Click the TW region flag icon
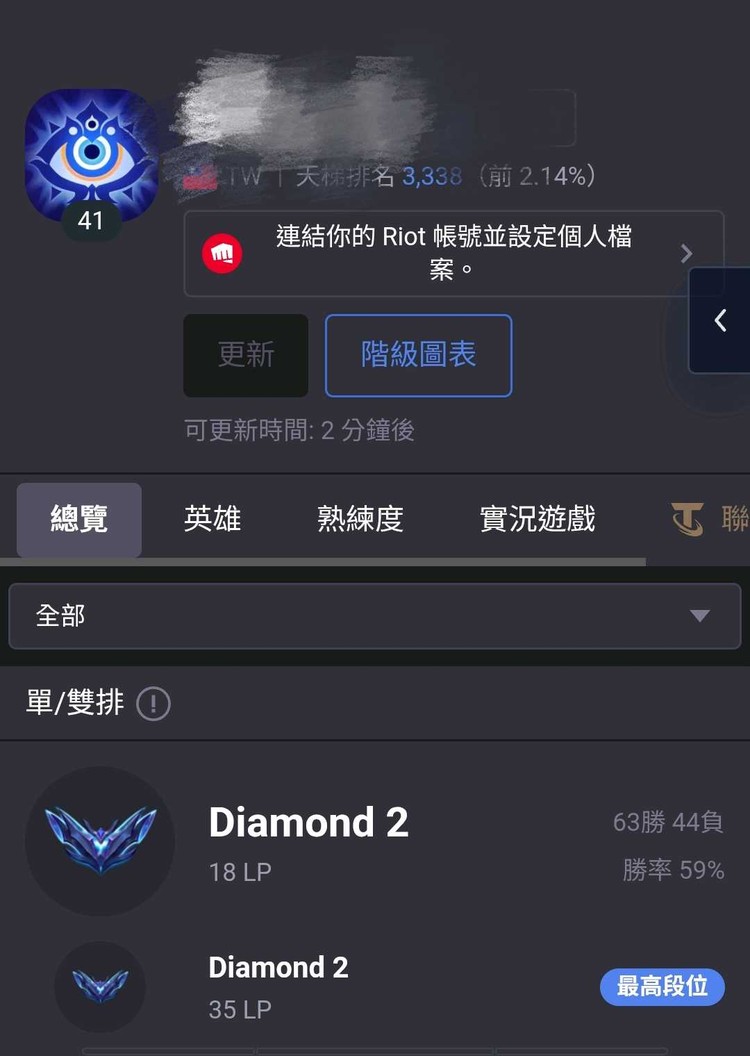The width and height of the screenshot is (750, 1056). pyautogui.click(x=200, y=174)
